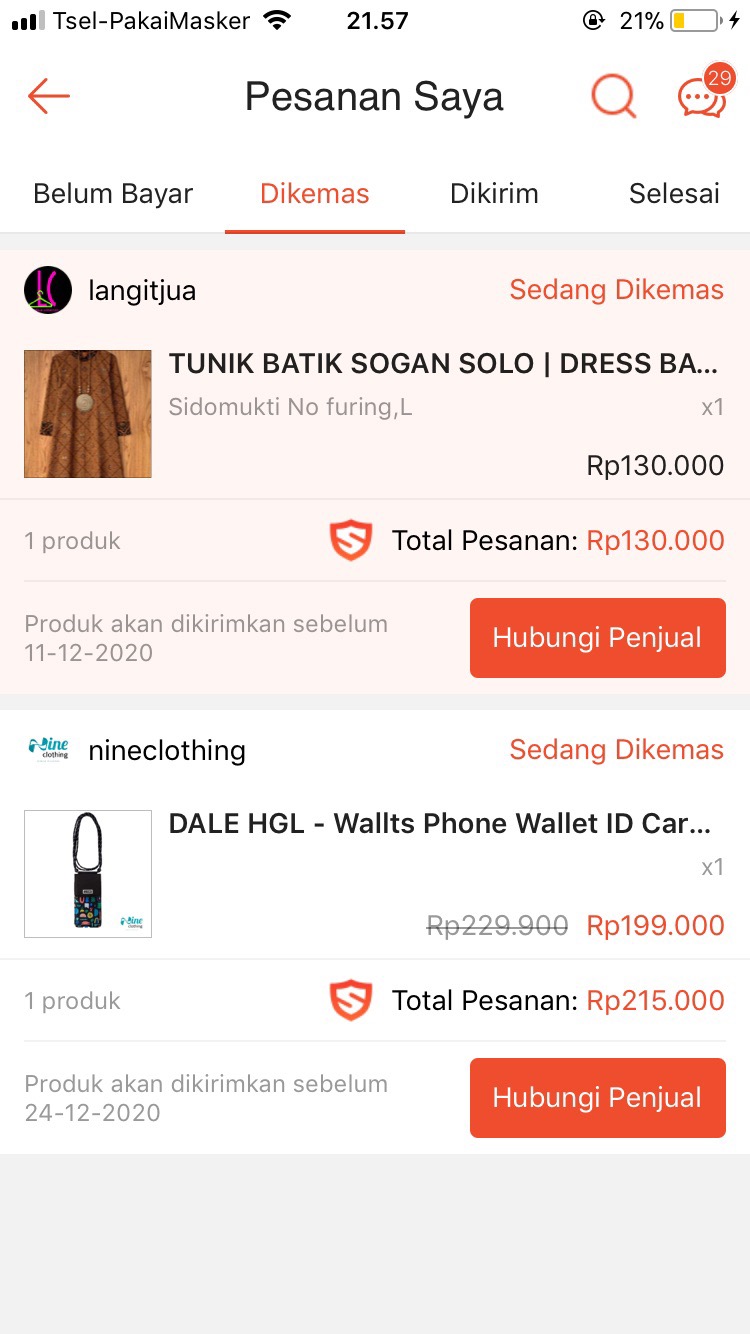Tap the Sedang Dikemas status of the first order

point(616,289)
